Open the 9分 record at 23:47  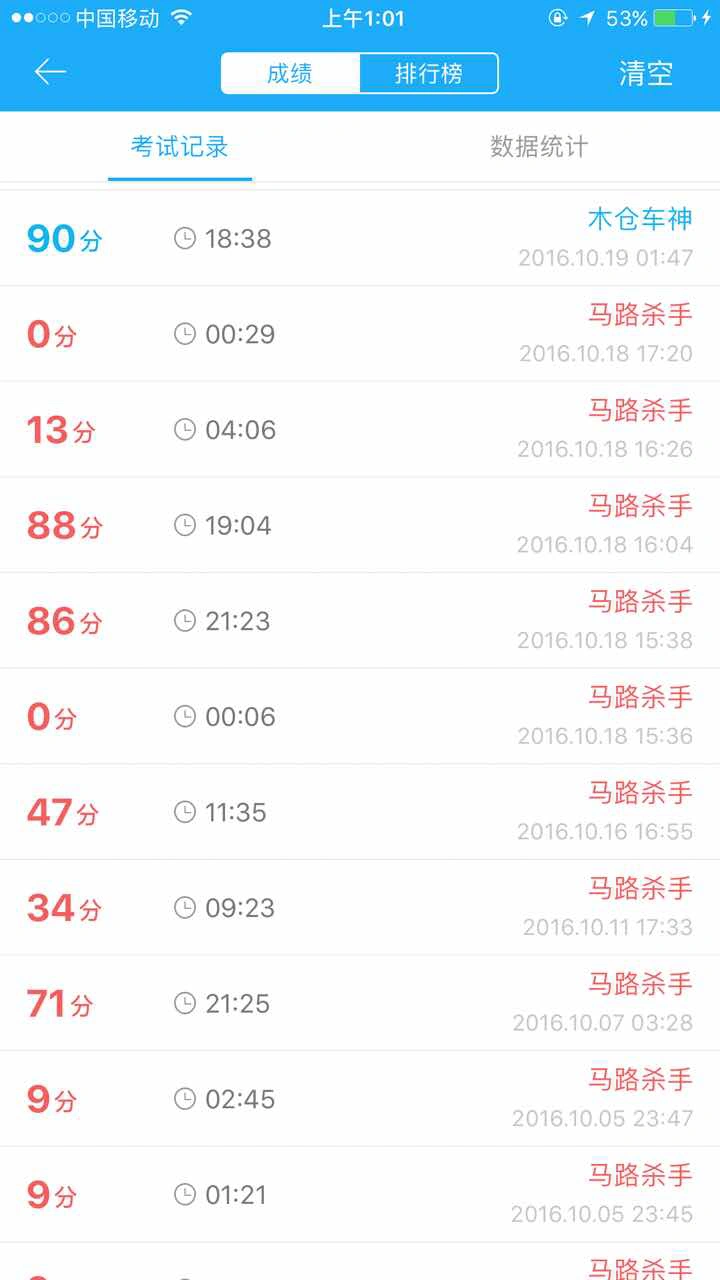pyautogui.click(x=360, y=1098)
